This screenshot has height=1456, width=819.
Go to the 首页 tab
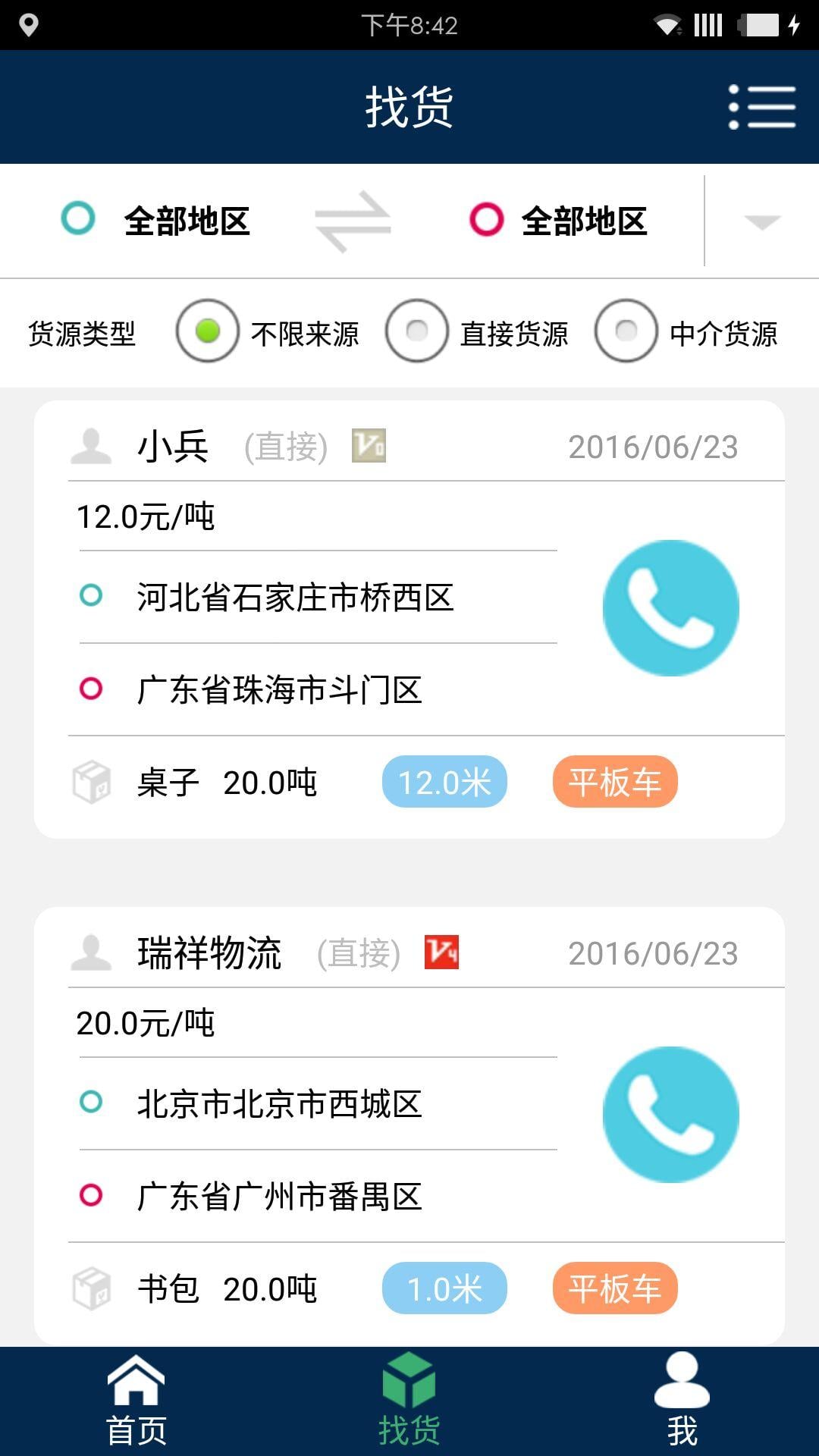point(136,1401)
